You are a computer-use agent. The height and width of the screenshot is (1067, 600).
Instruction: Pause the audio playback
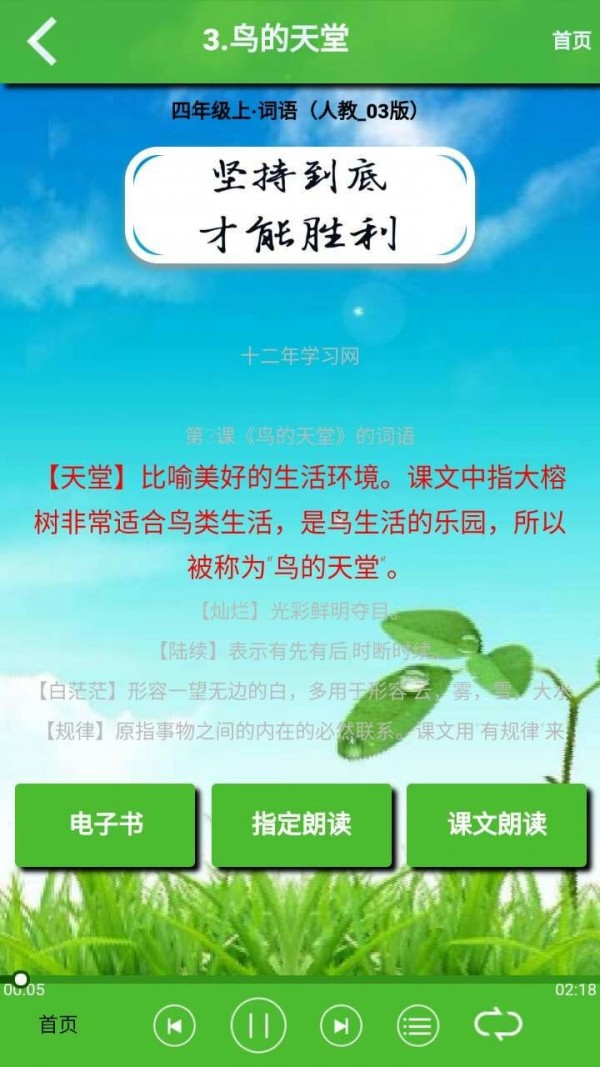pyautogui.click(x=258, y=1025)
